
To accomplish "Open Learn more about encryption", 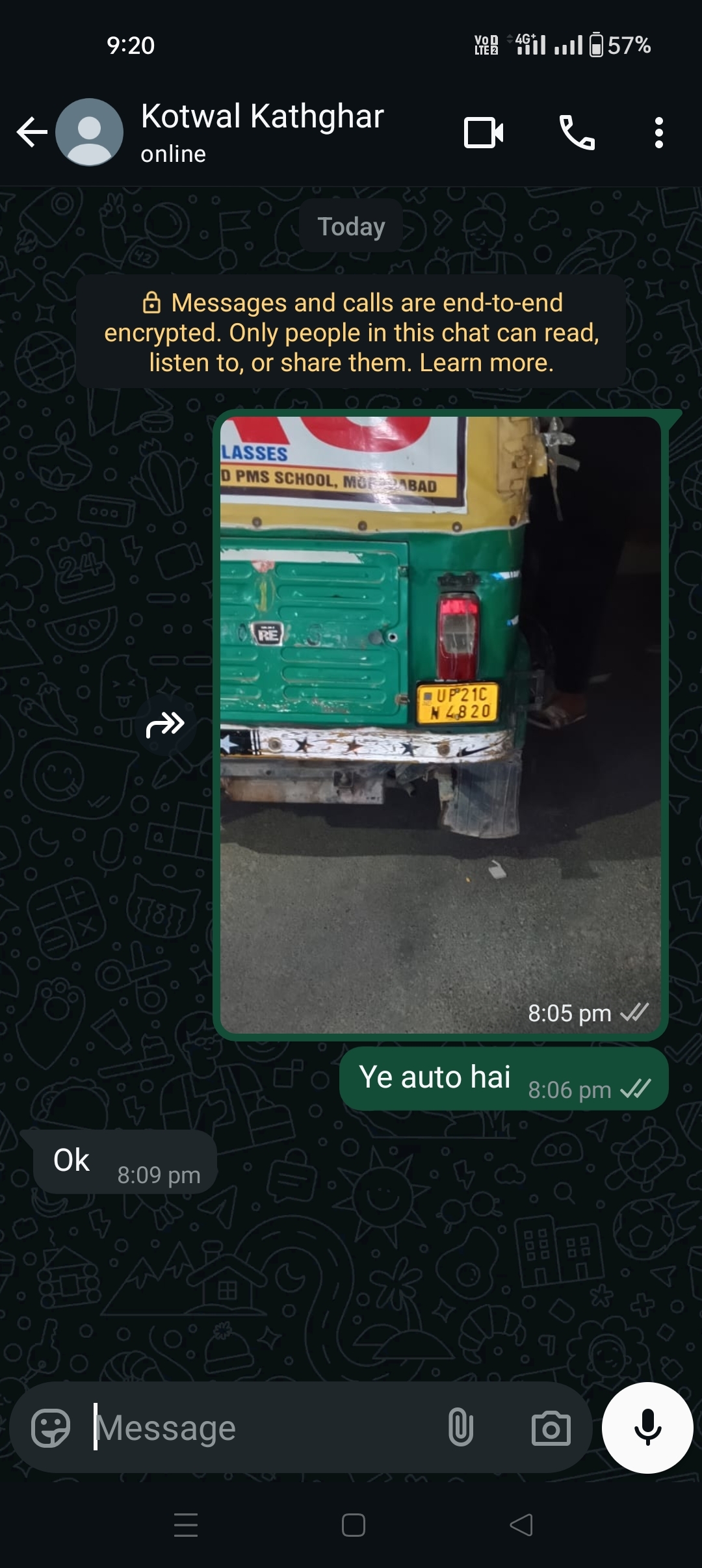I will click(x=486, y=363).
